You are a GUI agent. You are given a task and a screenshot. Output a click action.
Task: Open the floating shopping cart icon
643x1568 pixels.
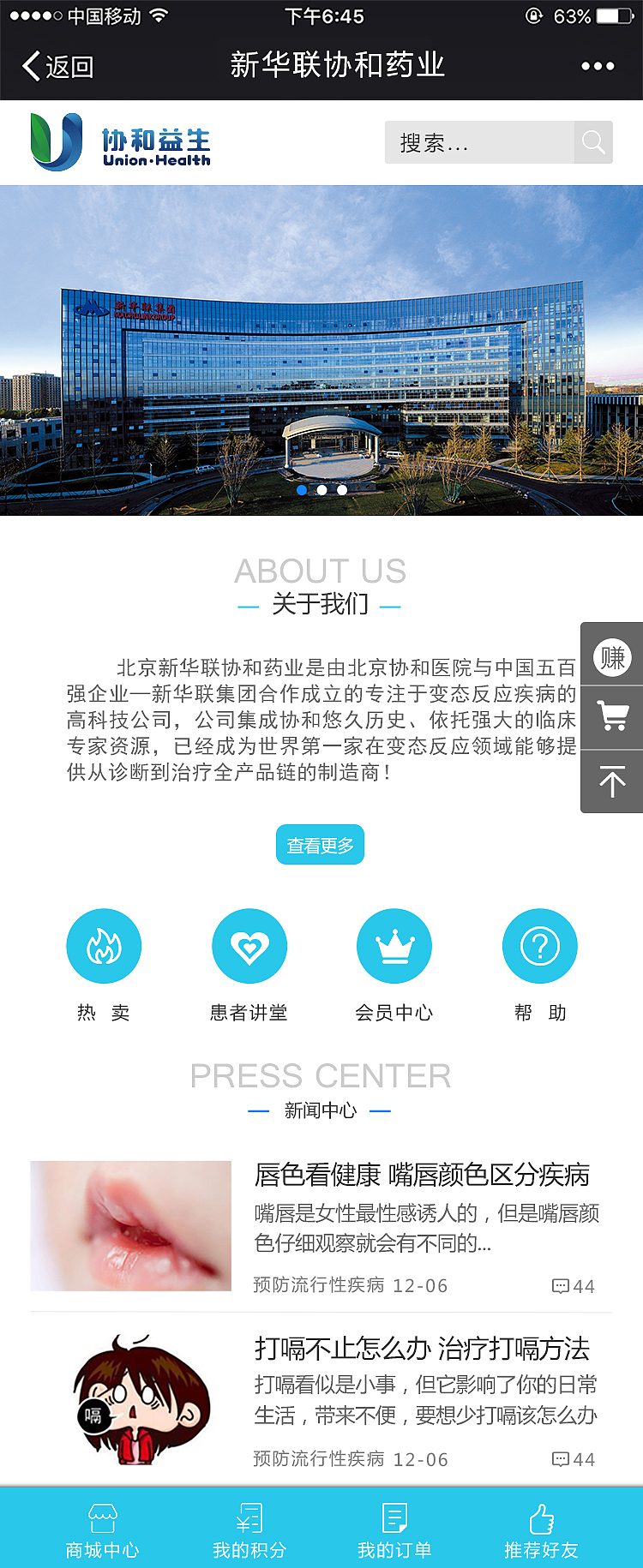tap(612, 717)
